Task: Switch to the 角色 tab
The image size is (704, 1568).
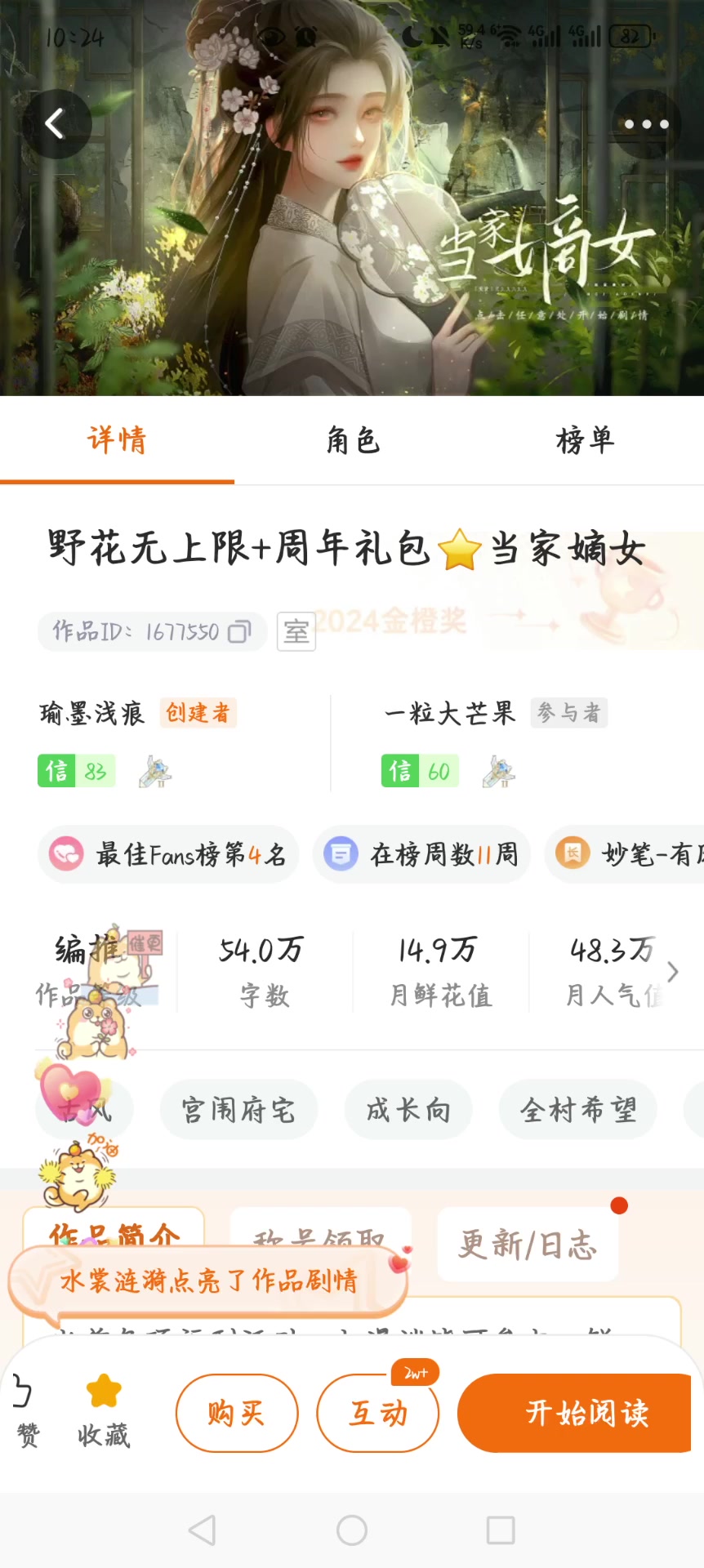Action: (x=352, y=440)
